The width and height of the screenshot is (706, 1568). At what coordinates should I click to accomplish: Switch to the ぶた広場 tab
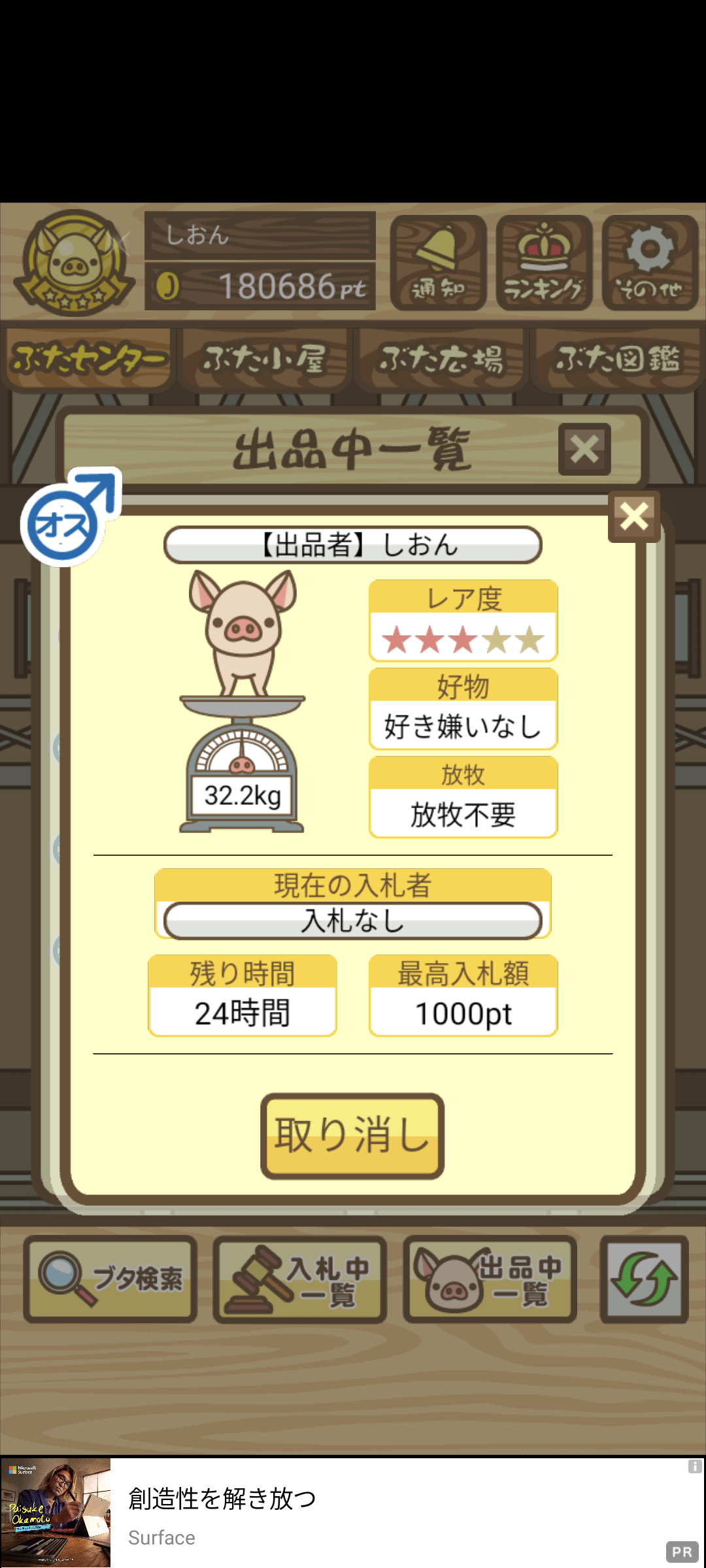pyautogui.click(x=441, y=359)
